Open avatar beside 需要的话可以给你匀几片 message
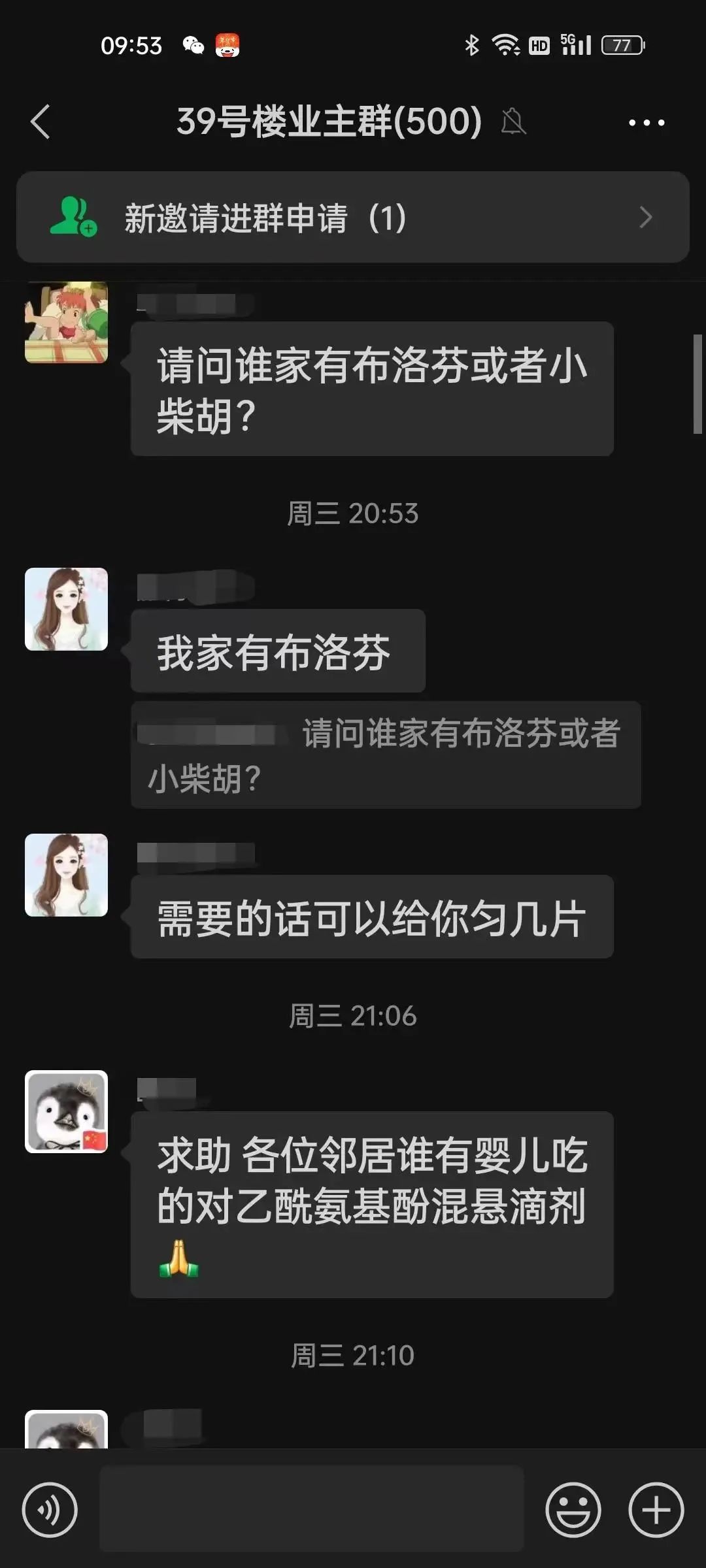This screenshot has width=706, height=1568. (66, 875)
